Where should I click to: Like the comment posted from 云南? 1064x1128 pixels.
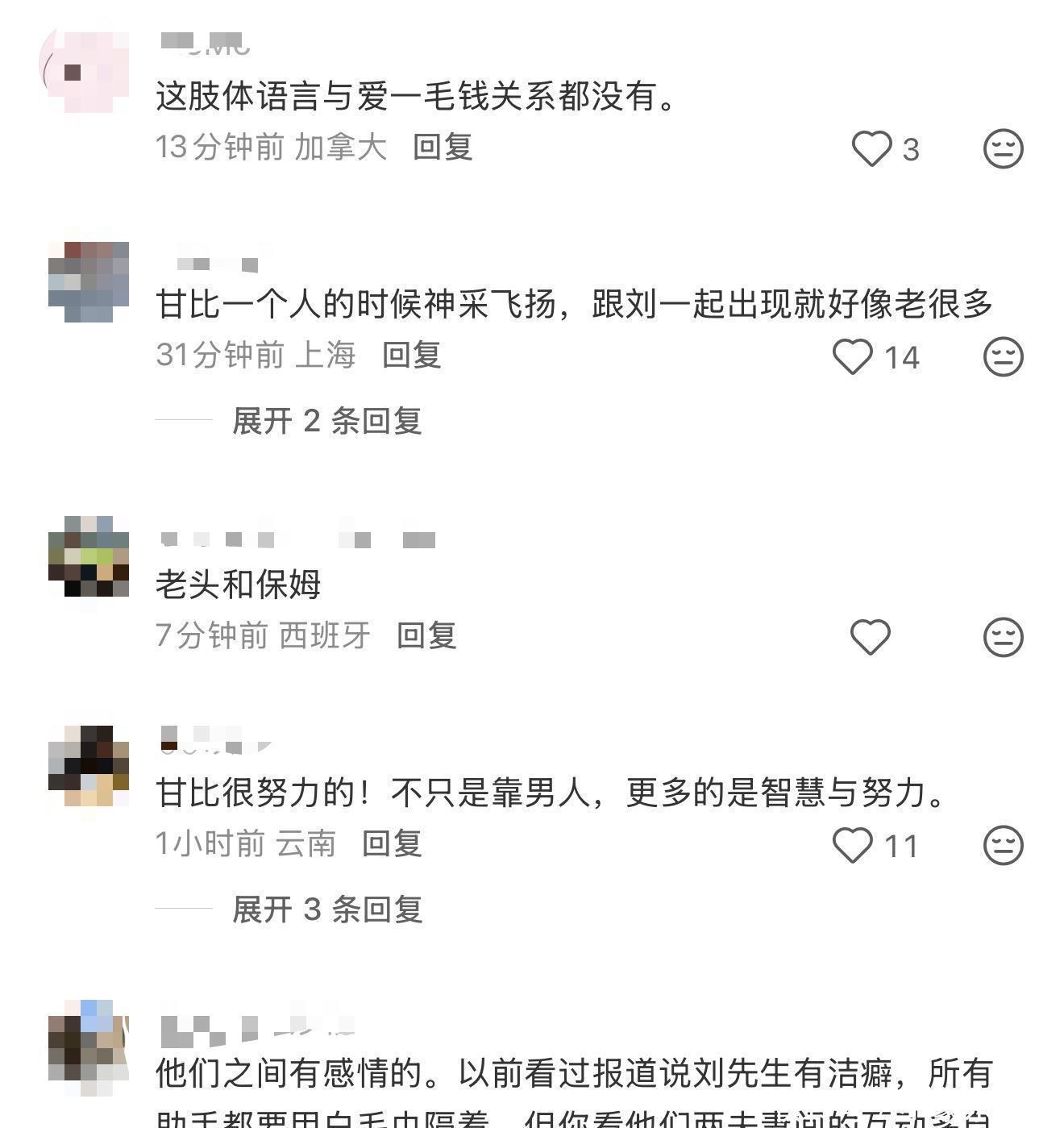(852, 846)
